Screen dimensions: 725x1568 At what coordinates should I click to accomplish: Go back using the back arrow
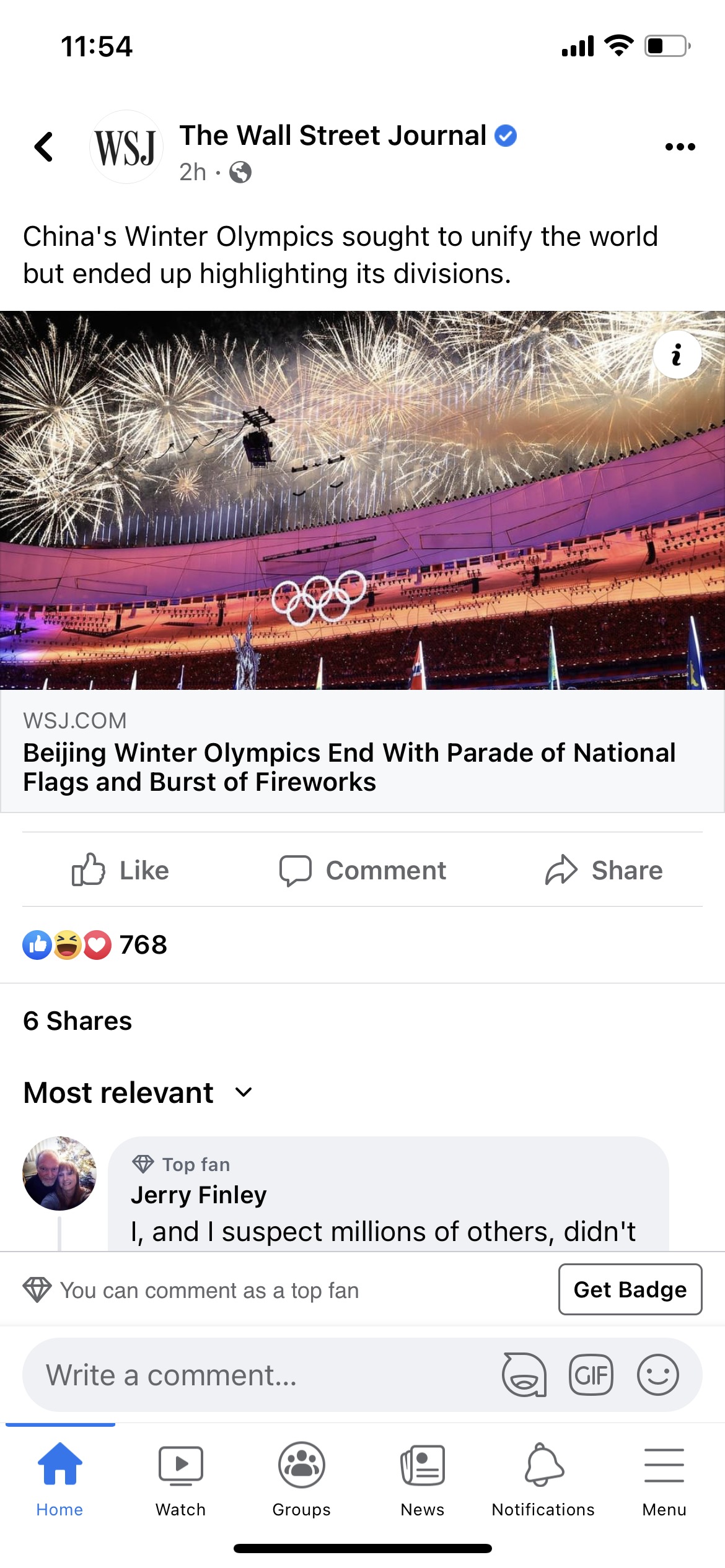tap(44, 147)
